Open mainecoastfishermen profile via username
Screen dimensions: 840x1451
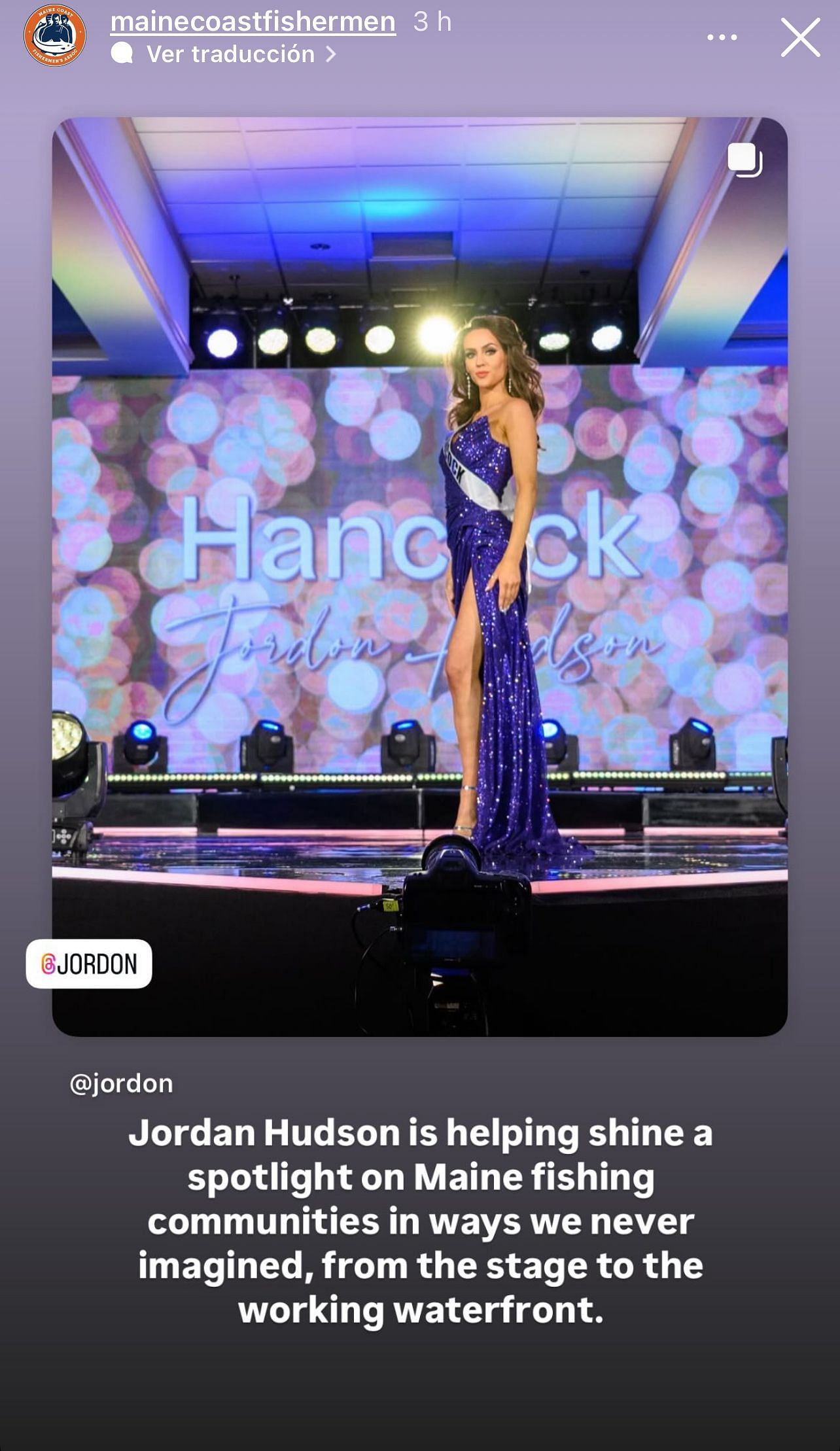tap(253, 22)
